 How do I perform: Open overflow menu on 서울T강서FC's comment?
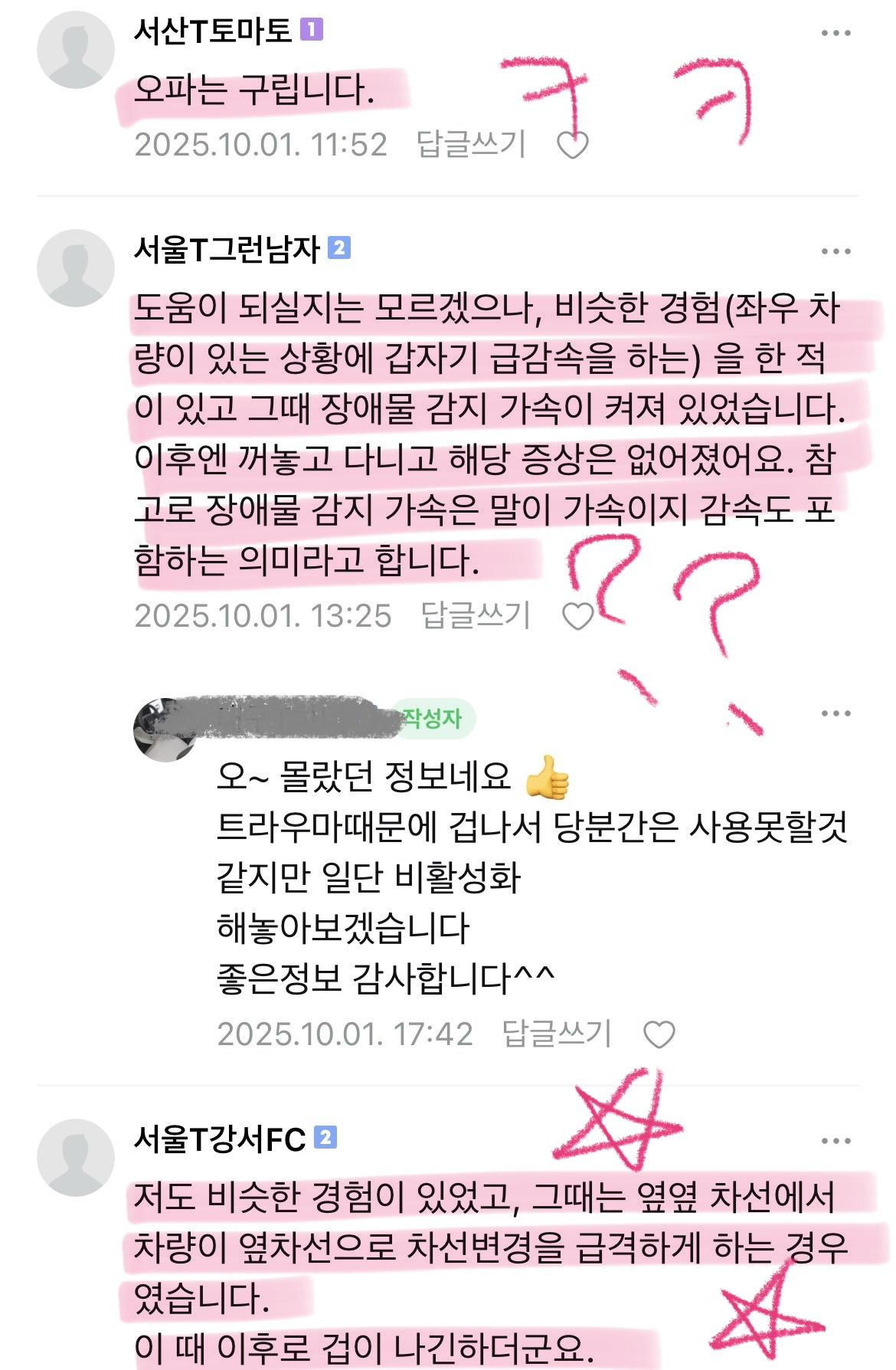pos(836,1141)
